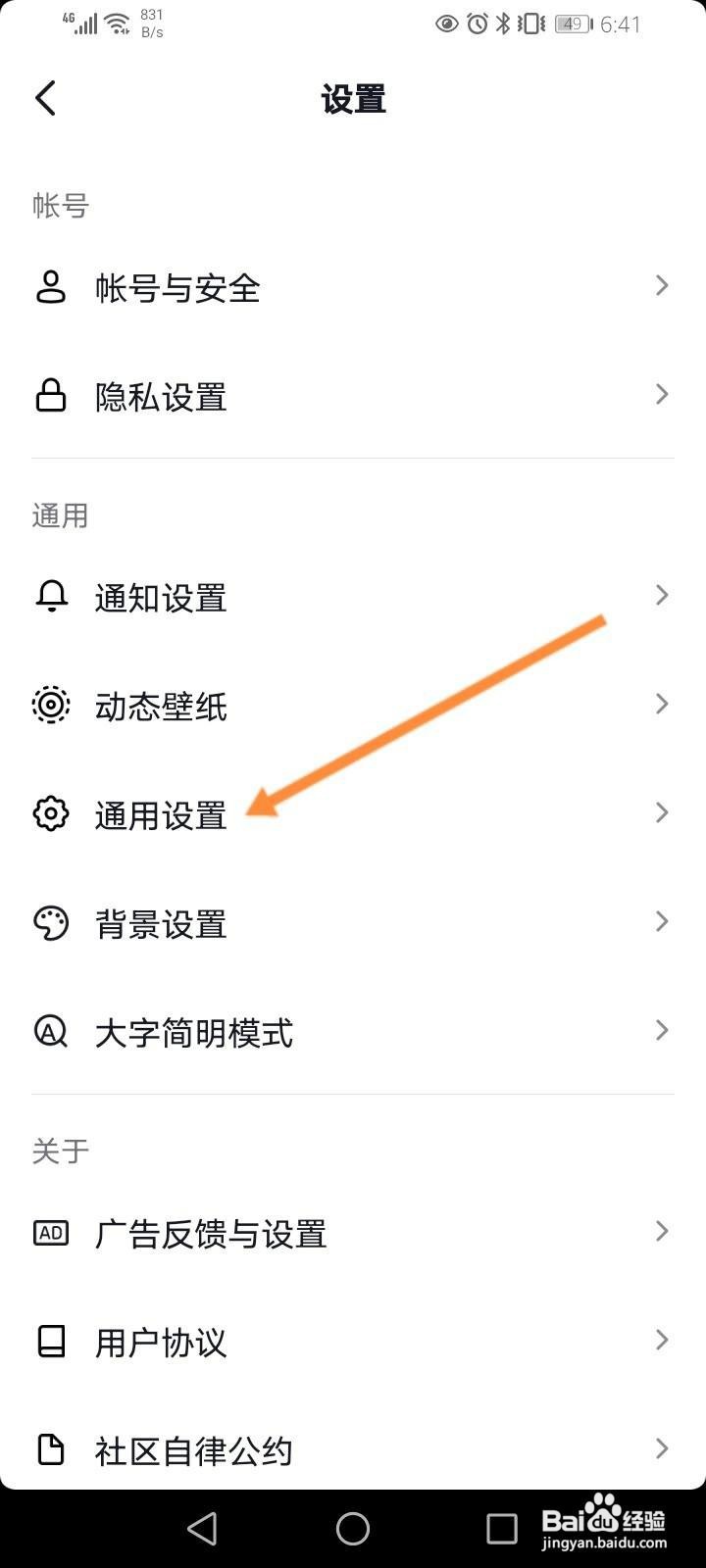Open 帐号与安全 via the person icon
Screen dimensions: 706x1568
coord(50,287)
